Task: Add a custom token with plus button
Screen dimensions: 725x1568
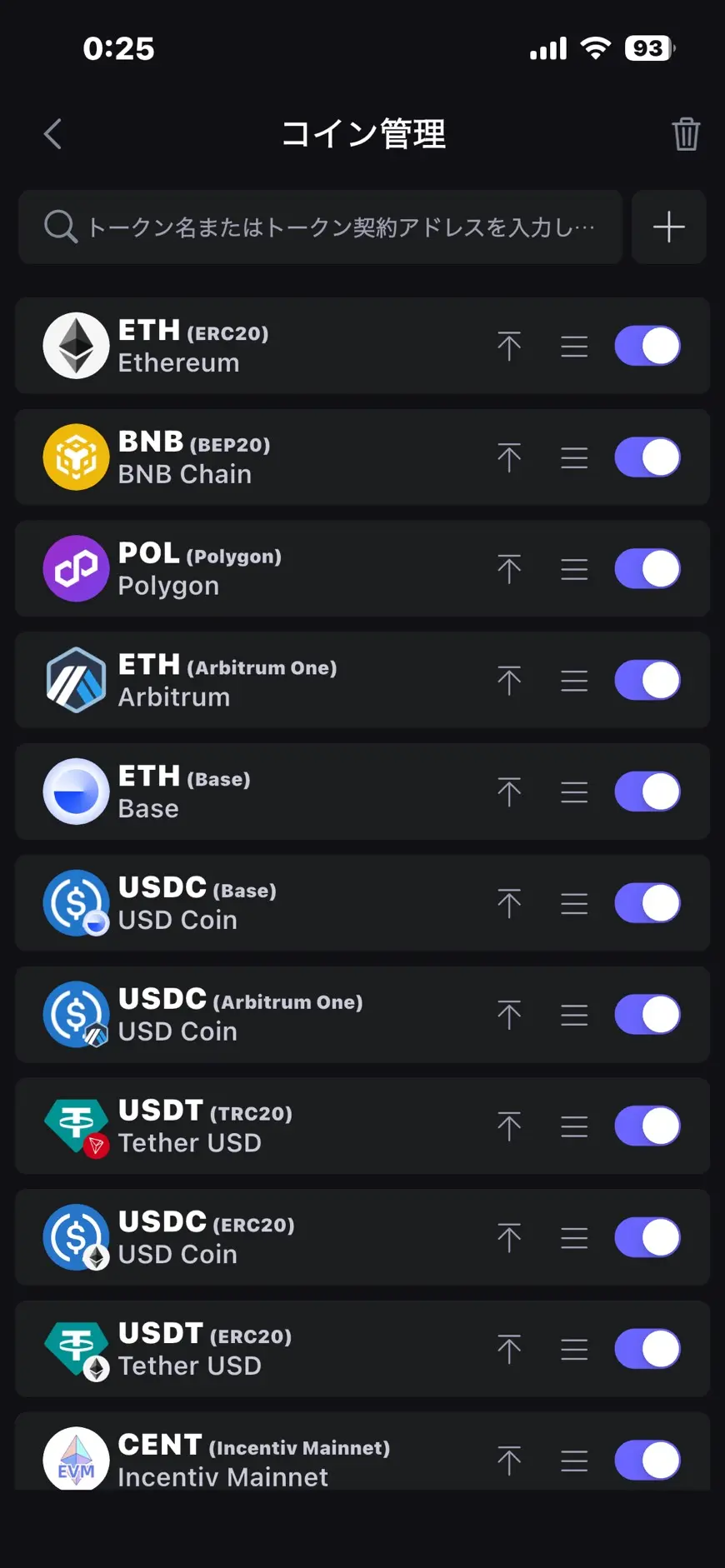Action: (x=668, y=227)
